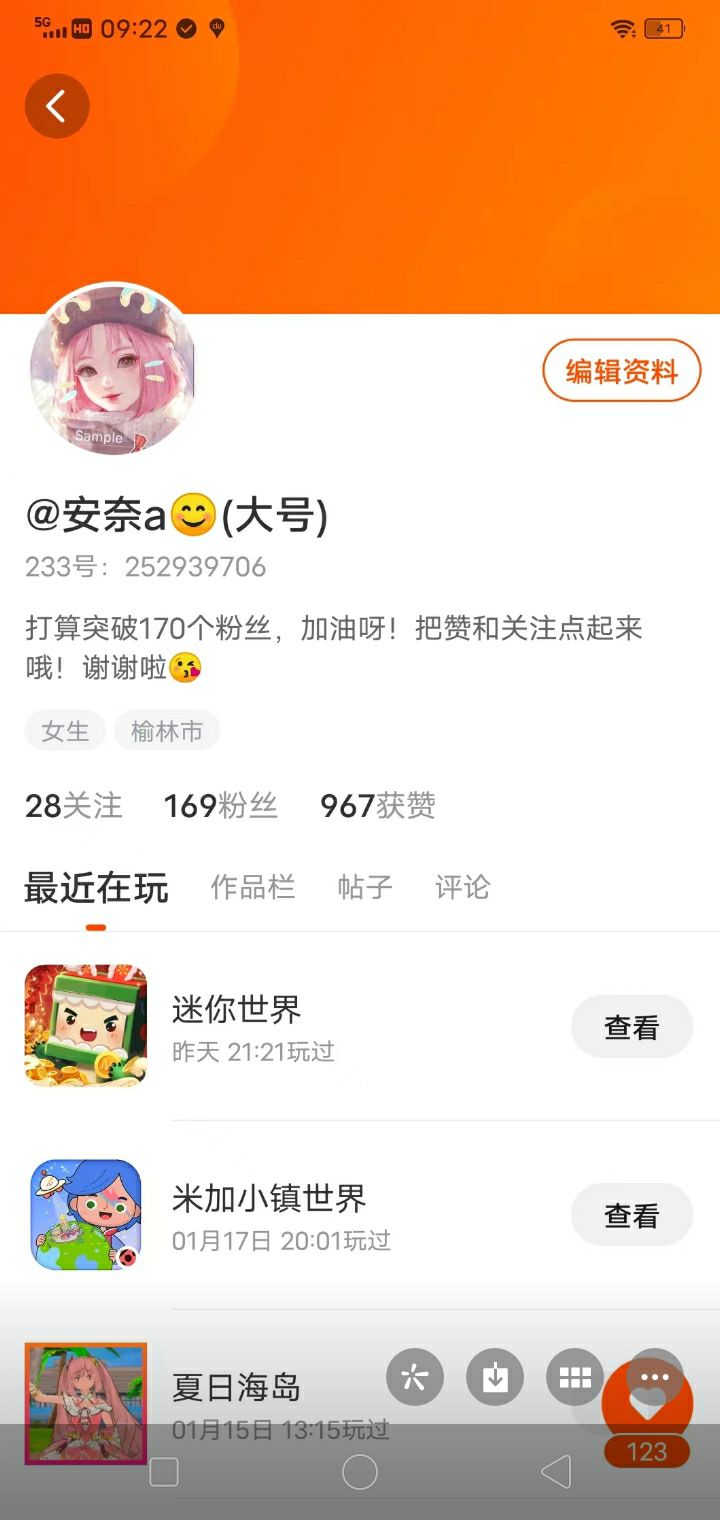Tap the floating download icon
This screenshot has width=720, height=1520.
495,1378
